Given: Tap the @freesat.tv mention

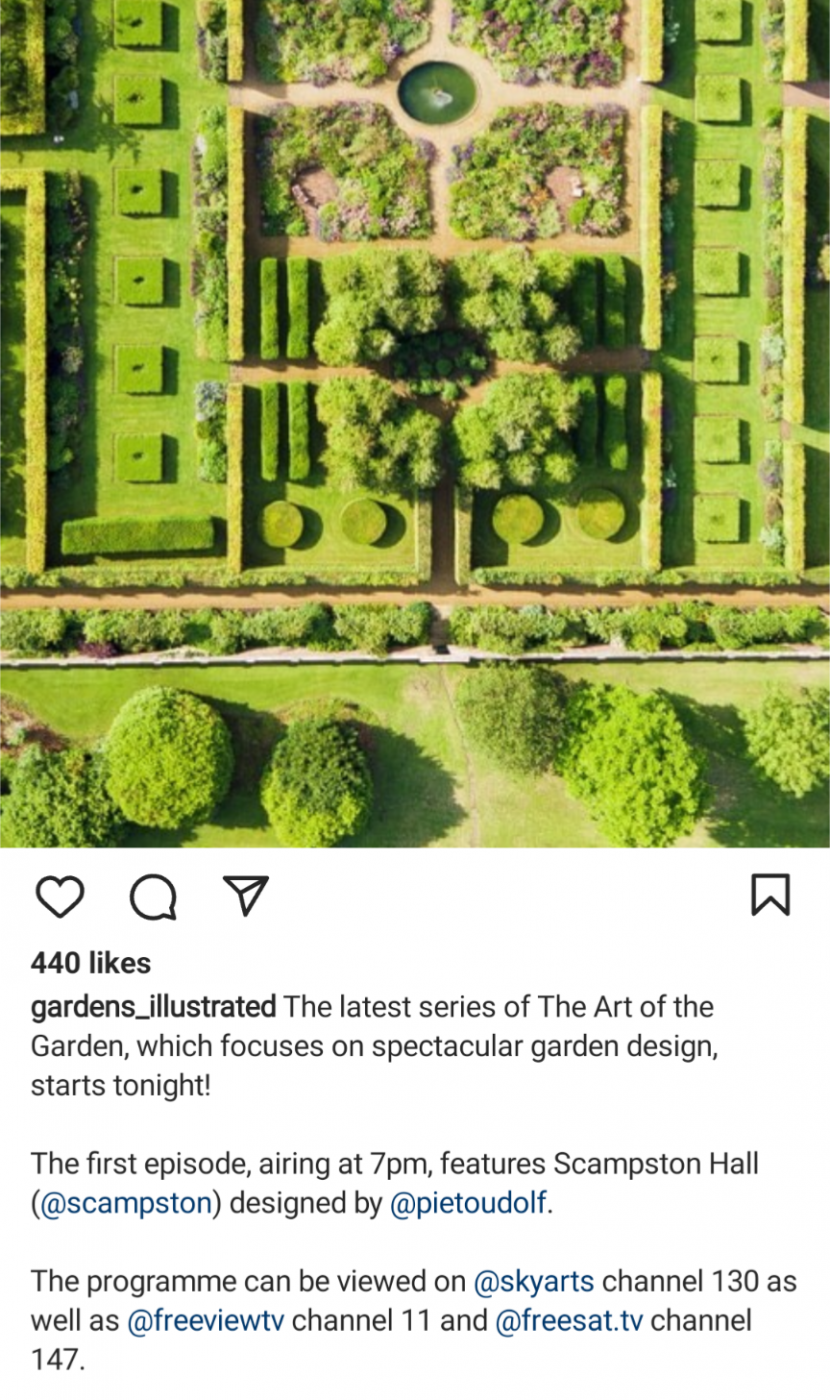Looking at the screenshot, I should click(570, 1321).
